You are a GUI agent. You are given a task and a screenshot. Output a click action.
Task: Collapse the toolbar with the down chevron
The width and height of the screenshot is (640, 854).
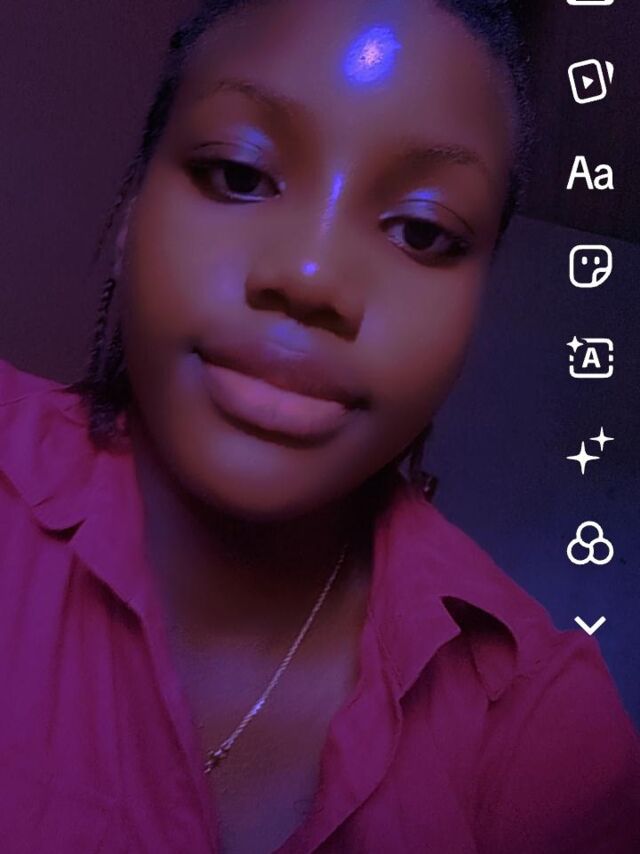click(x=590, y=625)
